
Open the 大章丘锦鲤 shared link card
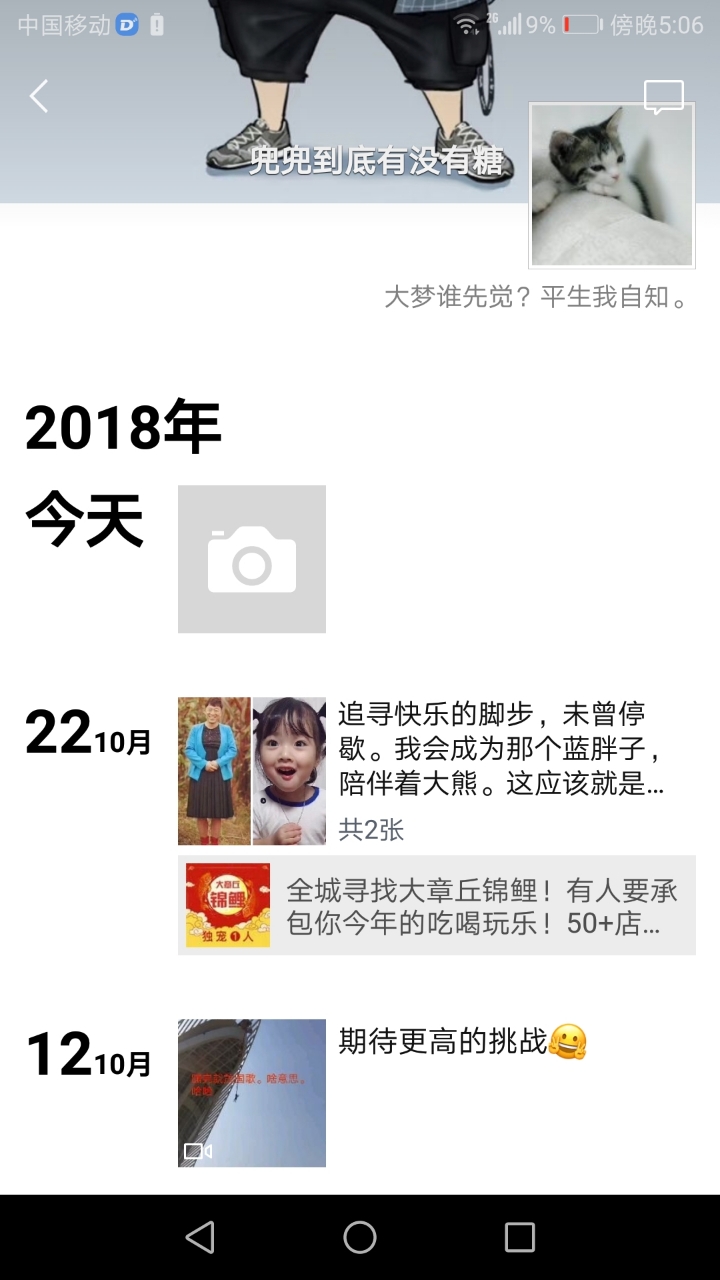437,905
